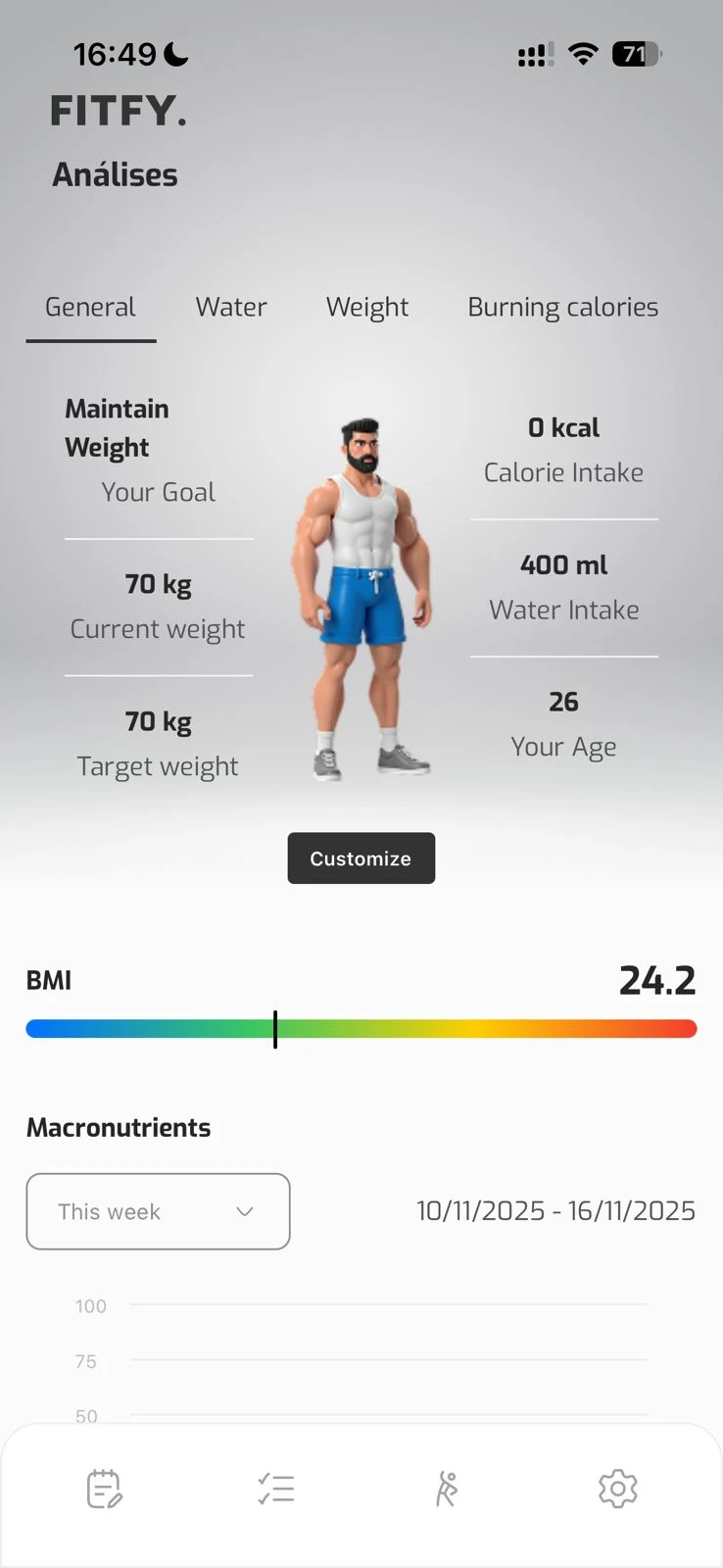Switch to the Weight tab
Screen dimensions: 723x1568
tap(367, 307)
